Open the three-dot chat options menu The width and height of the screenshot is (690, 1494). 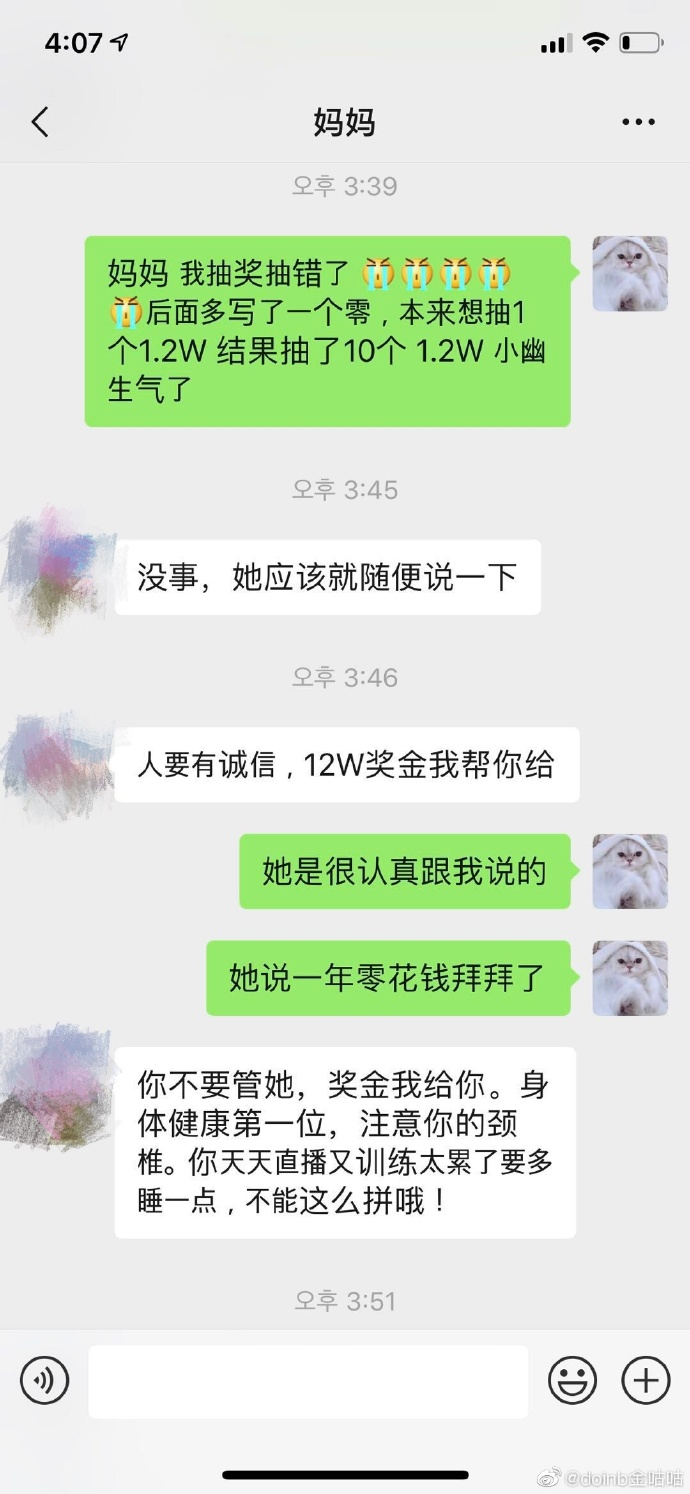click(x=638, y=122)
